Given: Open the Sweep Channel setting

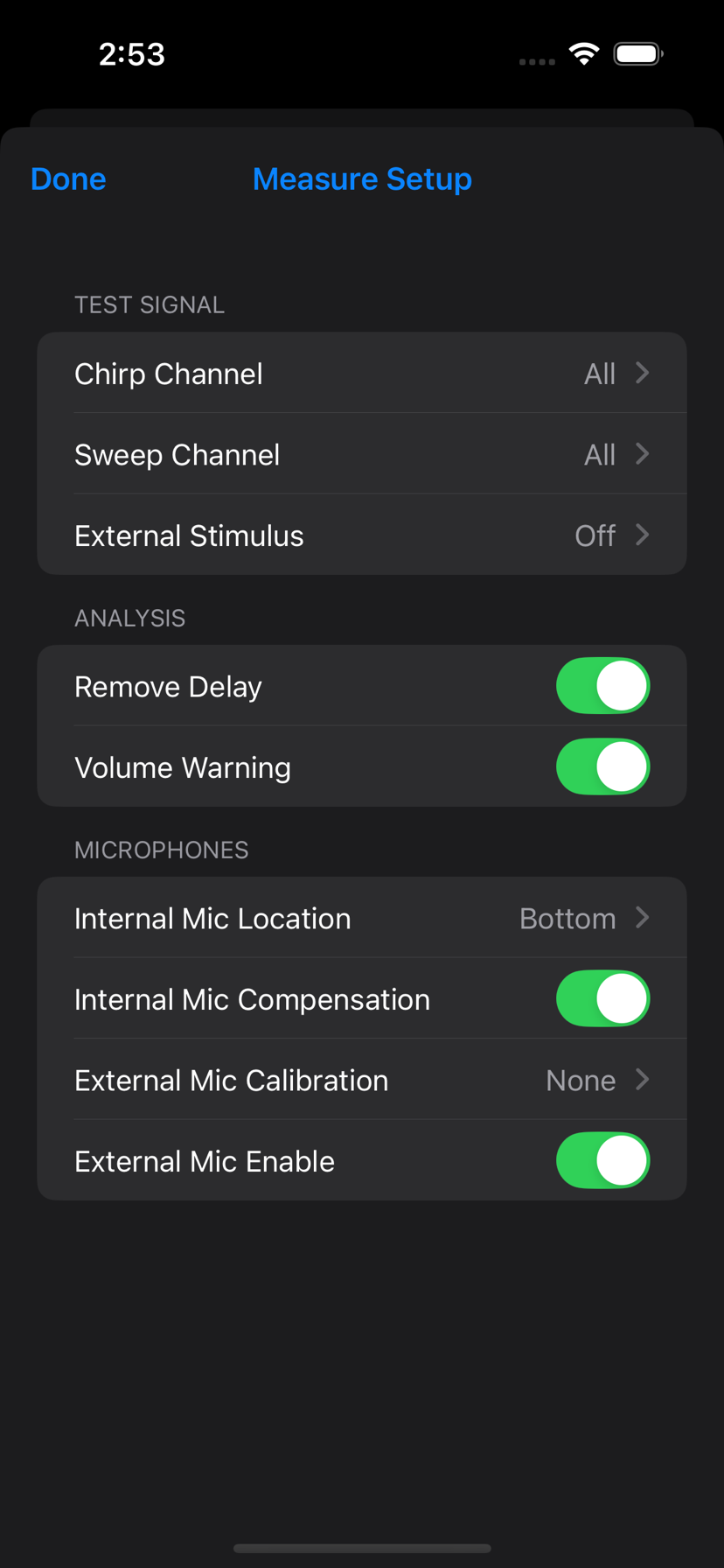Looking at the screenshot, I should [x=361, y=455].
